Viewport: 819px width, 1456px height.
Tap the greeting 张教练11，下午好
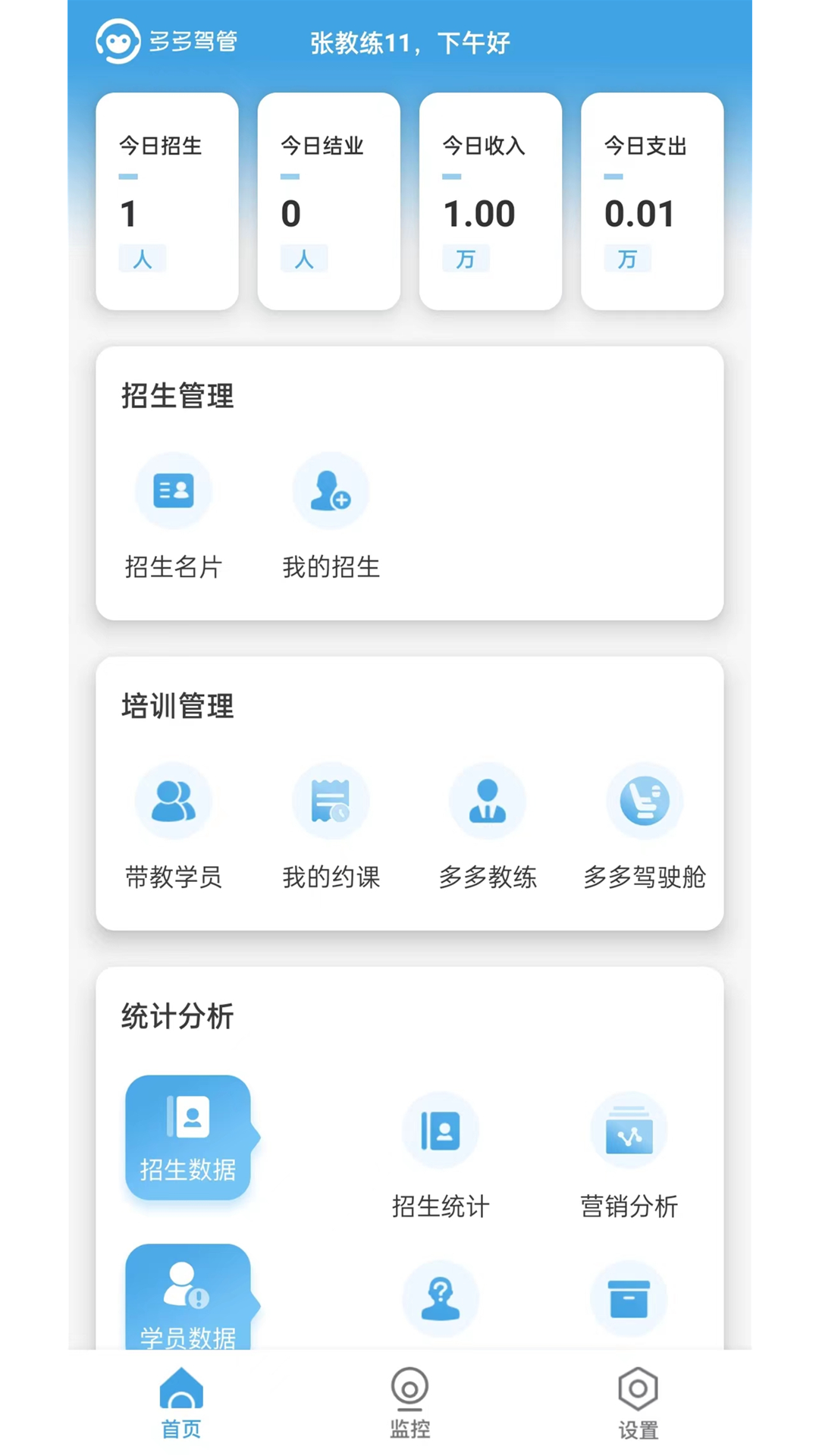click(409, 43)
